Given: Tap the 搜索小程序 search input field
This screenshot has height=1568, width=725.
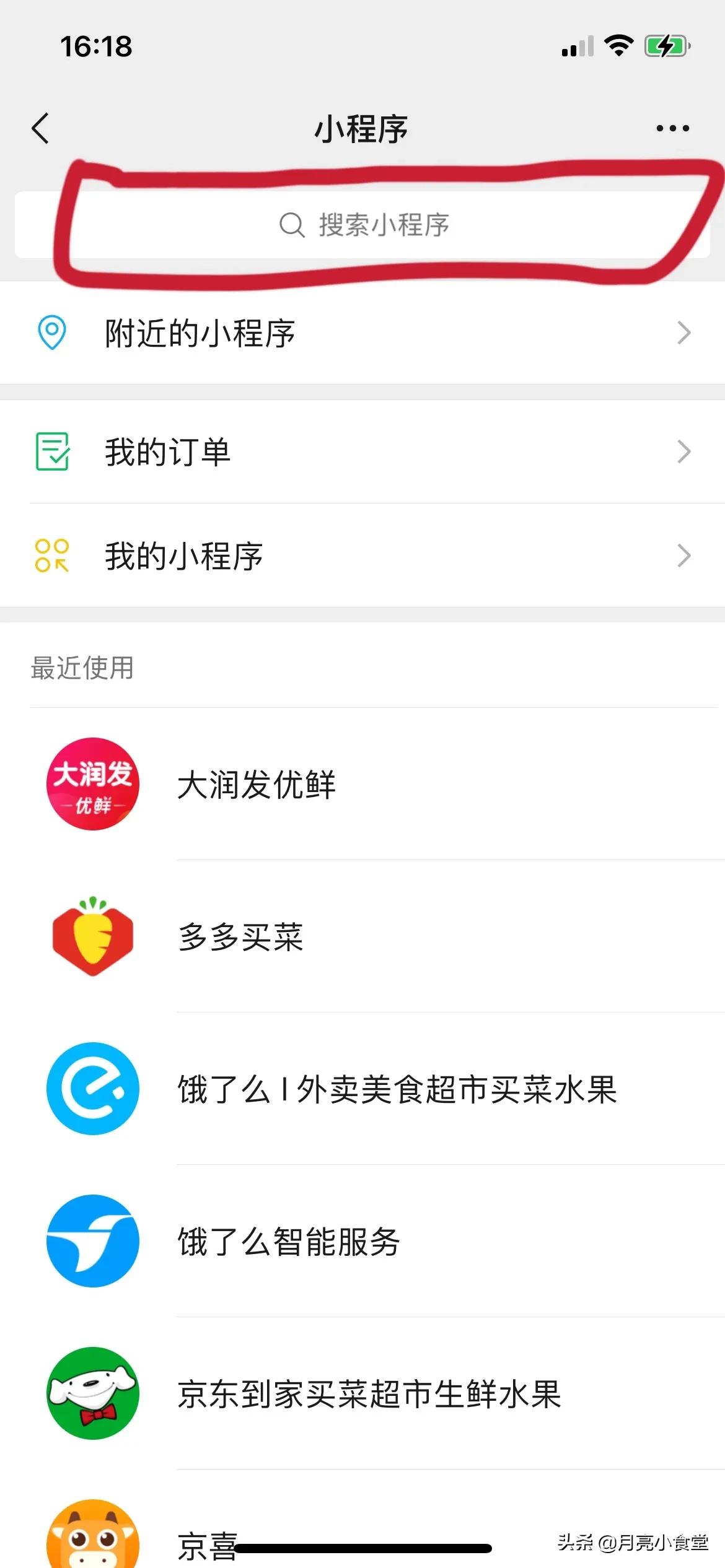Looking at the screenshot, I should (x=362, y=224).
